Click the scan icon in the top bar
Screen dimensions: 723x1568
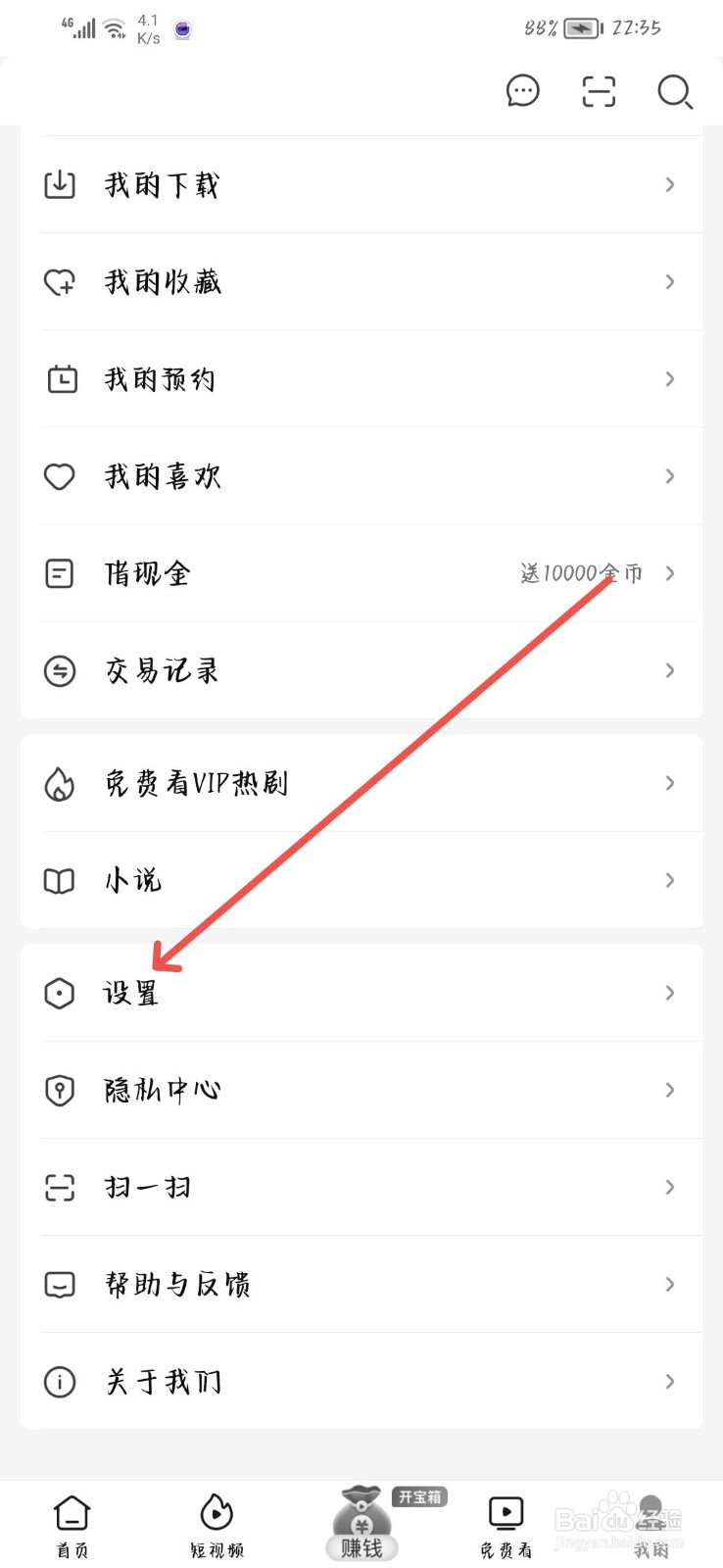(x=599, y=91)
